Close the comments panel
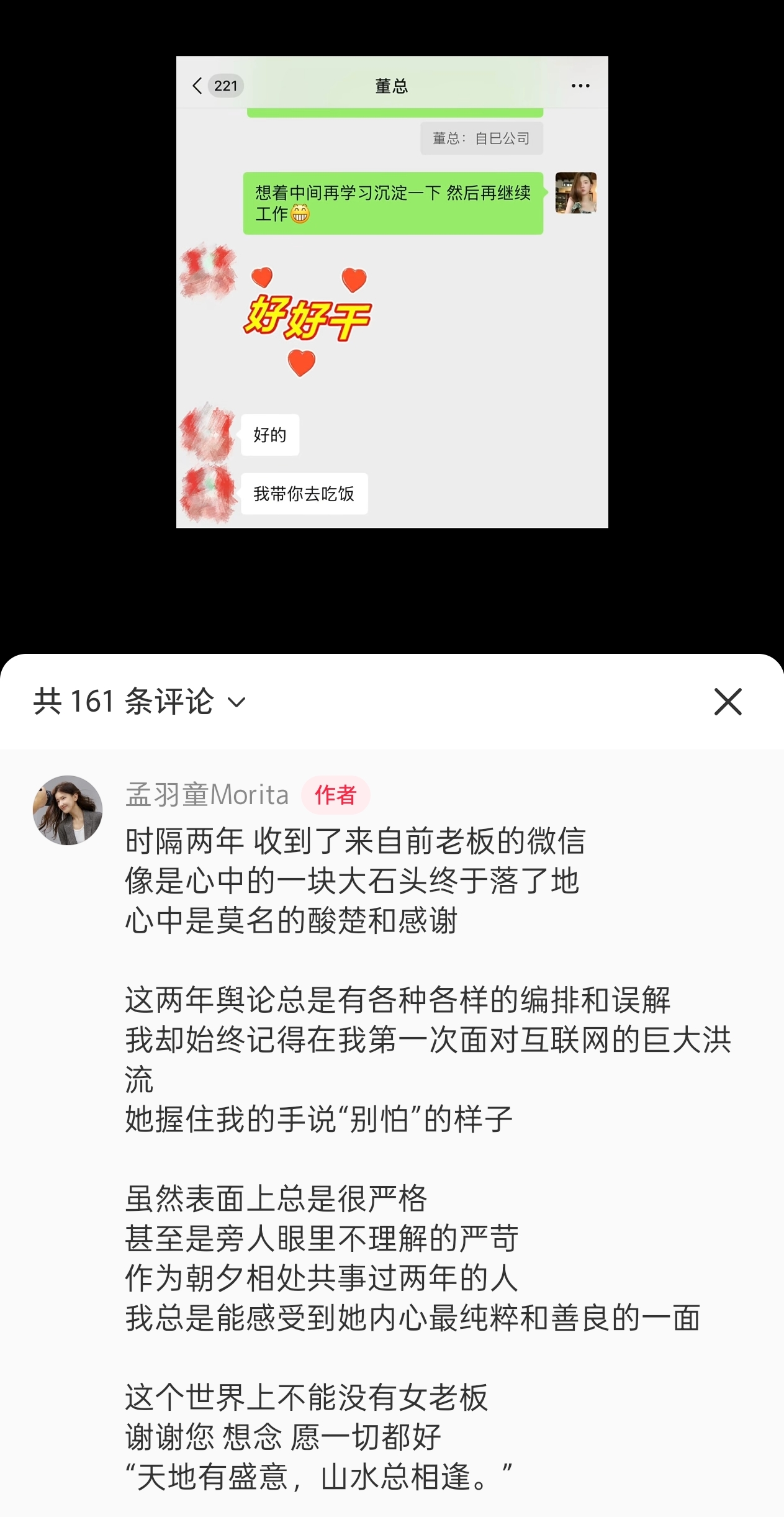 point(728,702)
